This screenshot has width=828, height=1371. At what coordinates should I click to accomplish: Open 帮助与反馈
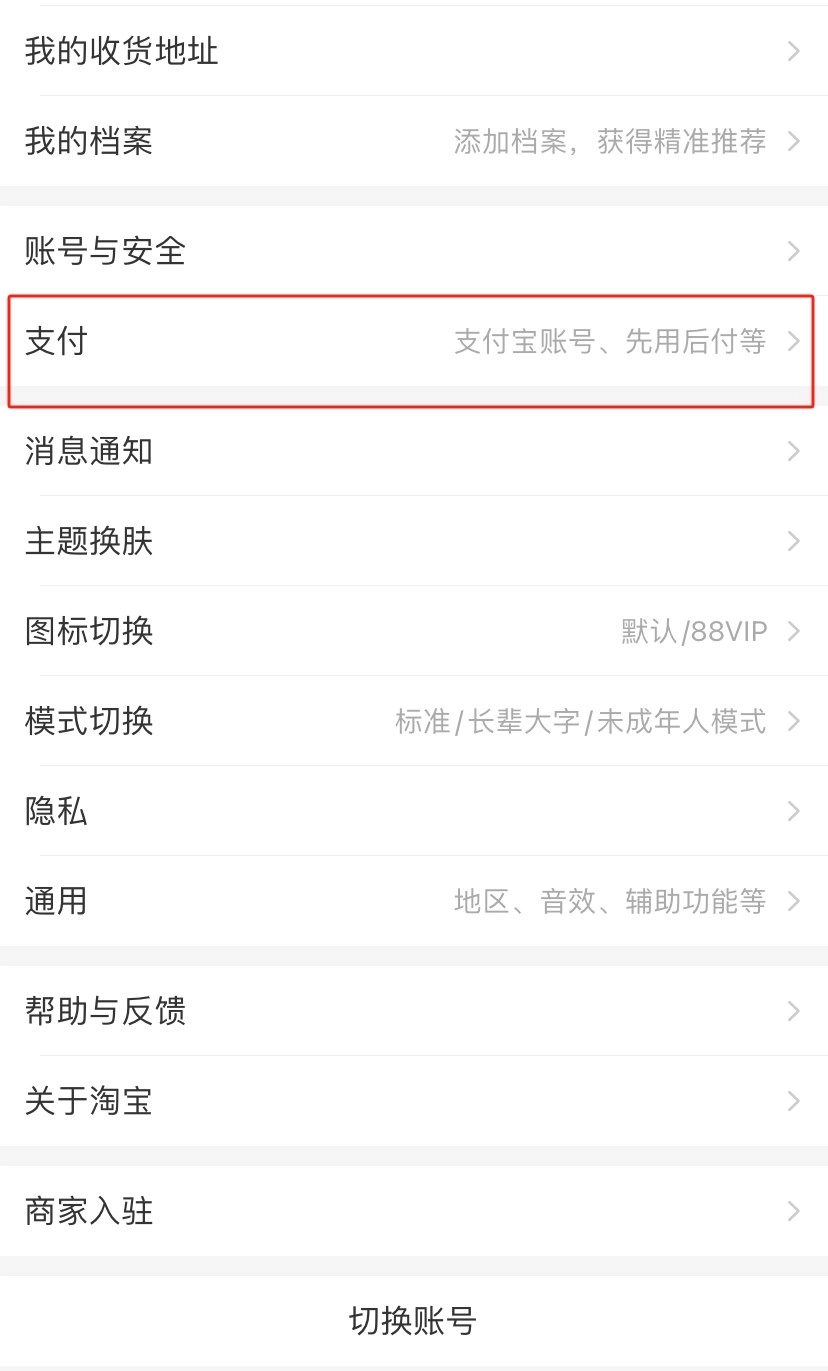(414, 1011)
